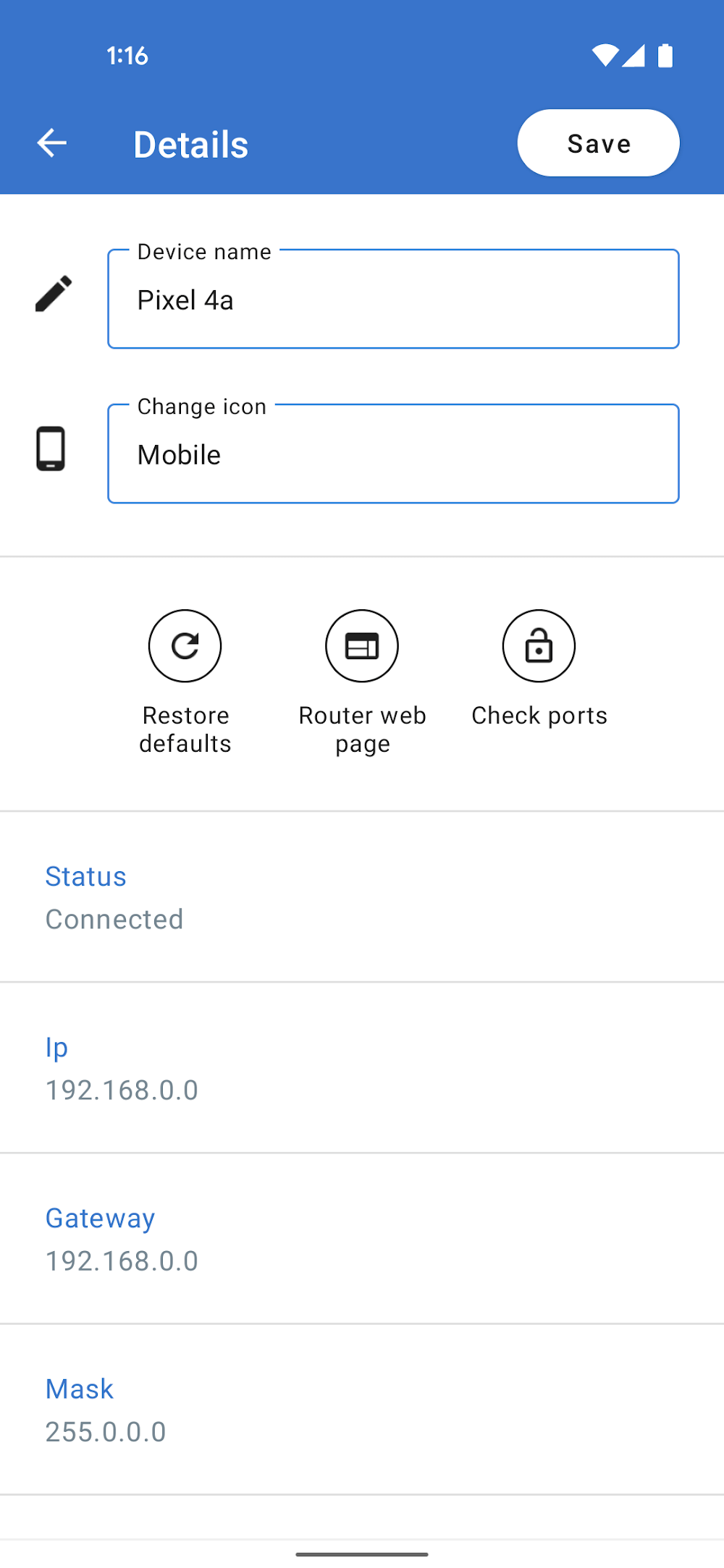Screen dimensions: 724x1568
Task: Open the Router web page
Action: click(362, 646)
